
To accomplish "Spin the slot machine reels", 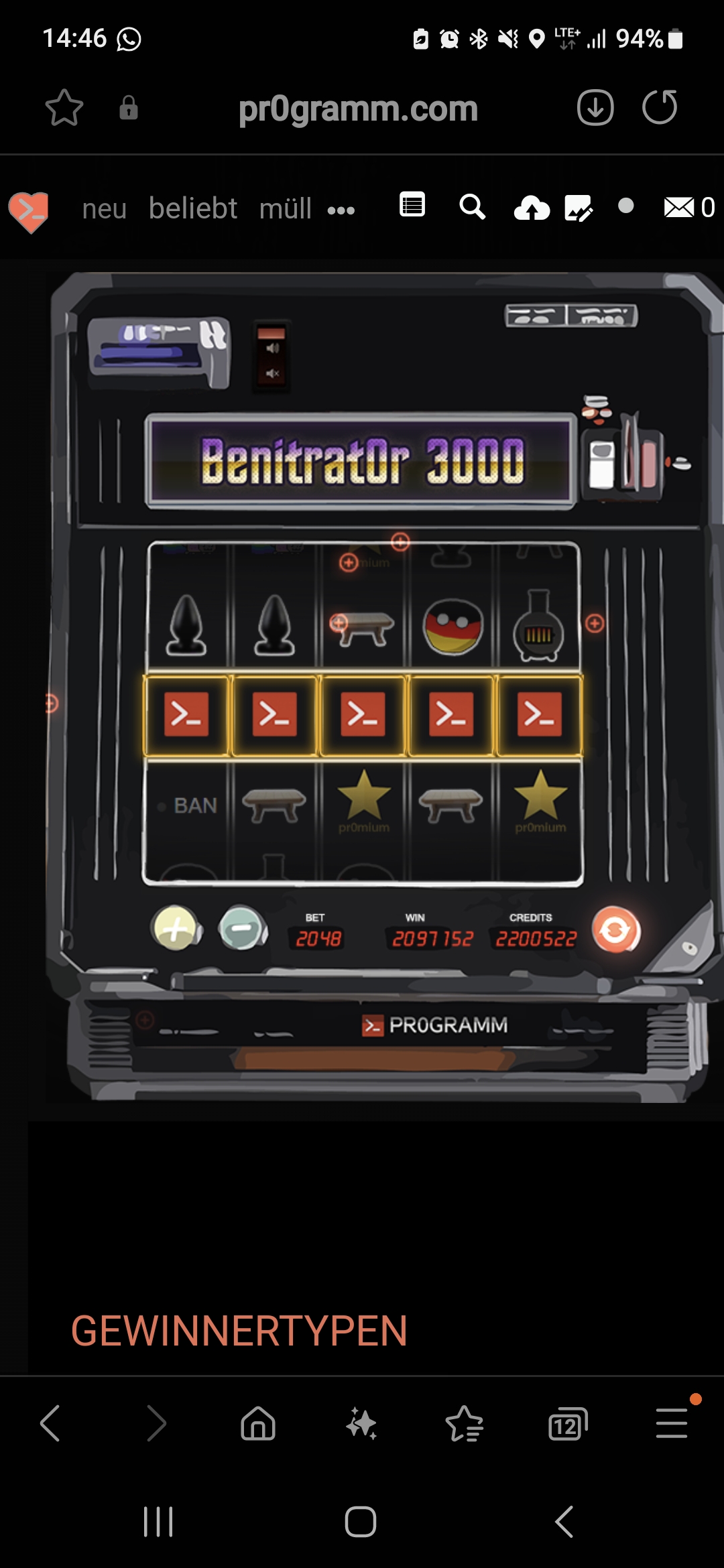I will click(615, 931).
